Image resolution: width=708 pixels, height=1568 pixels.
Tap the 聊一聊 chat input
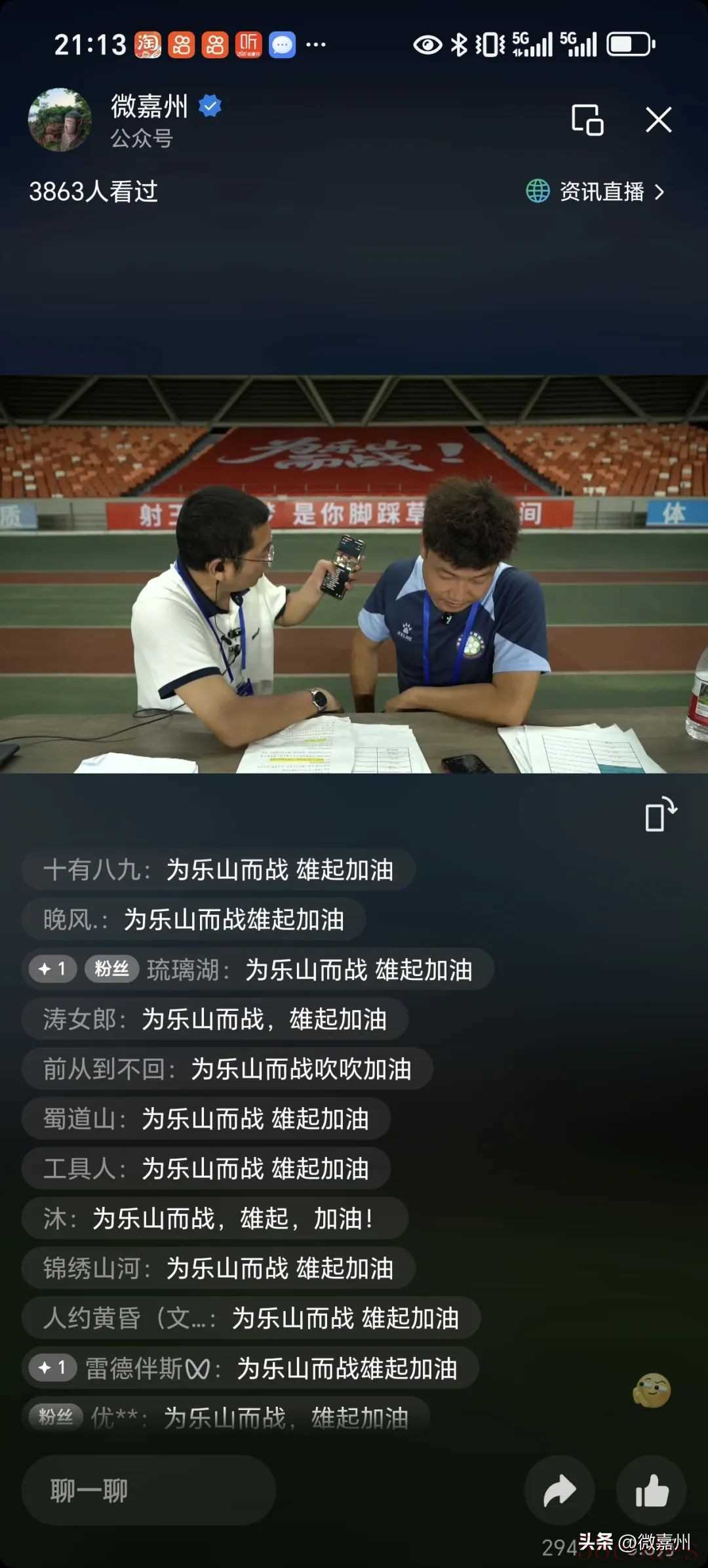(x=148, y=1490)
